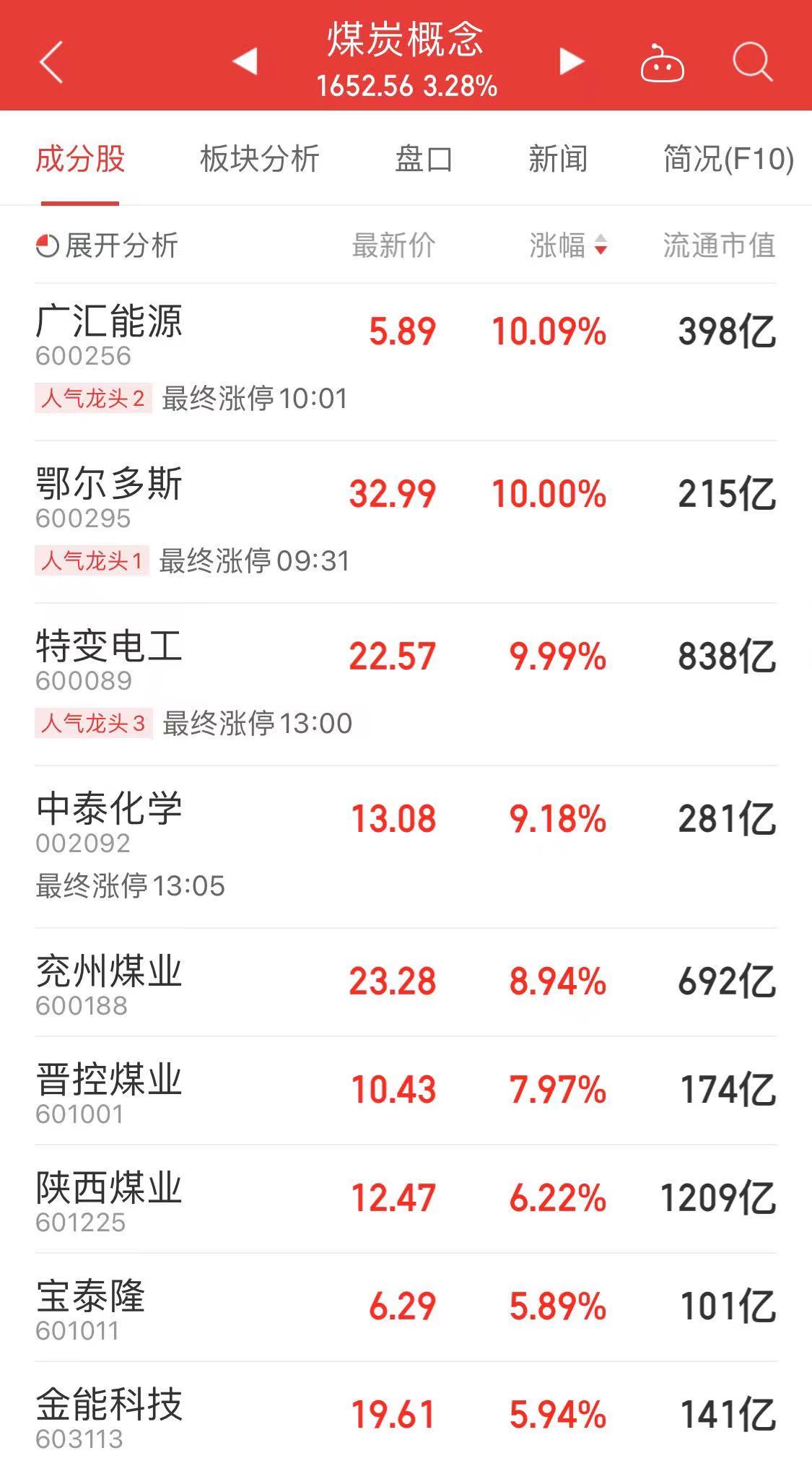Go back using the top-left arrow
This screenshot has width=812, height=1466.
pyautogui.click(x=51, y=62)
